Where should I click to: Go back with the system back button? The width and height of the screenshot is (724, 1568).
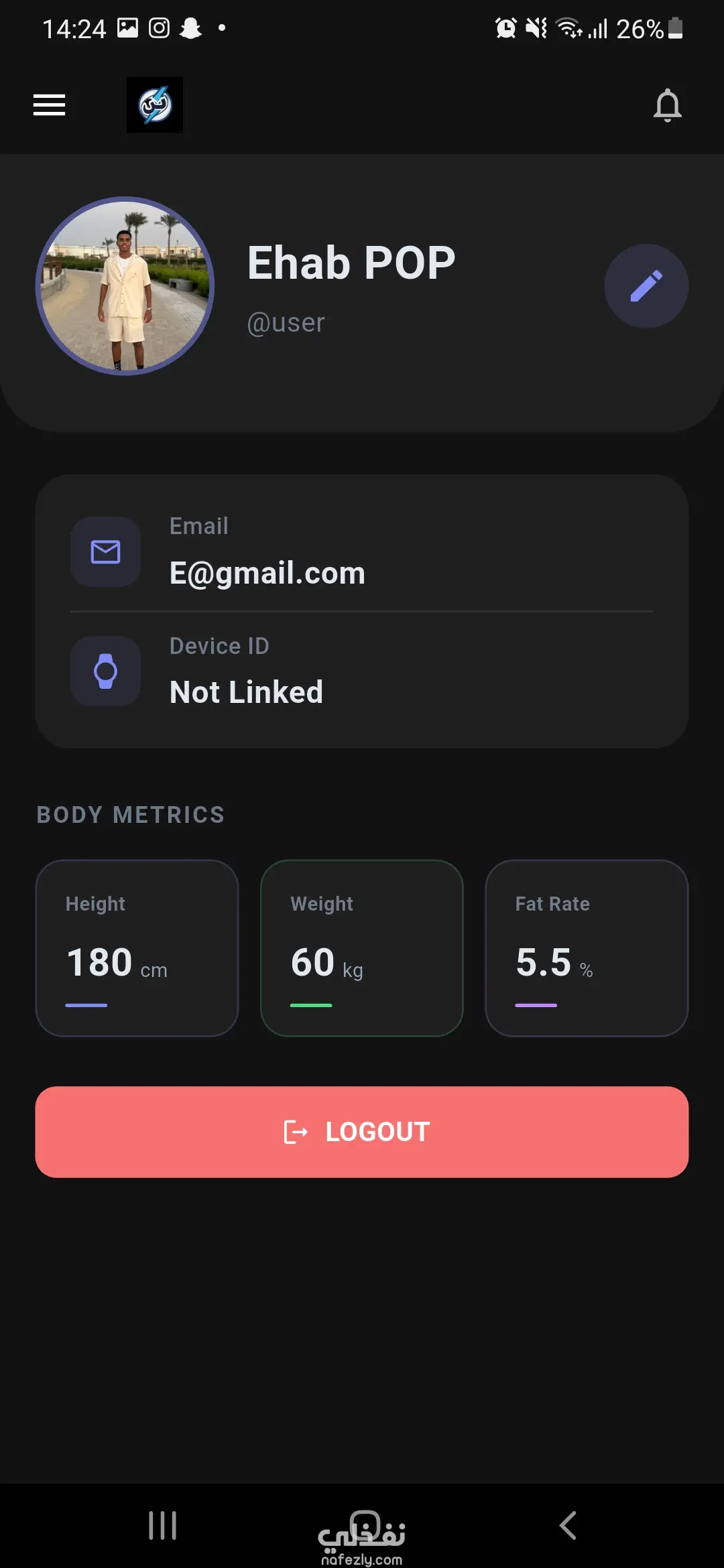click(x=567, y=1526)
